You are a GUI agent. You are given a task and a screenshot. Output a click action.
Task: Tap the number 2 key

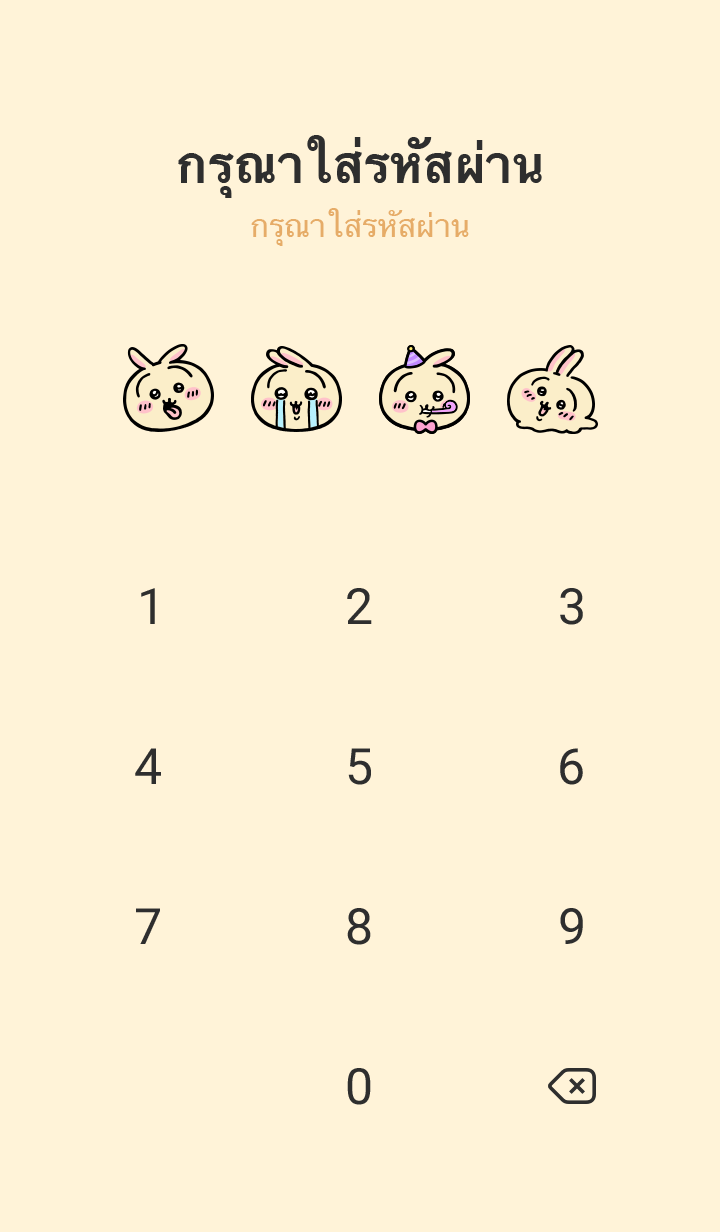pos(359,607)
